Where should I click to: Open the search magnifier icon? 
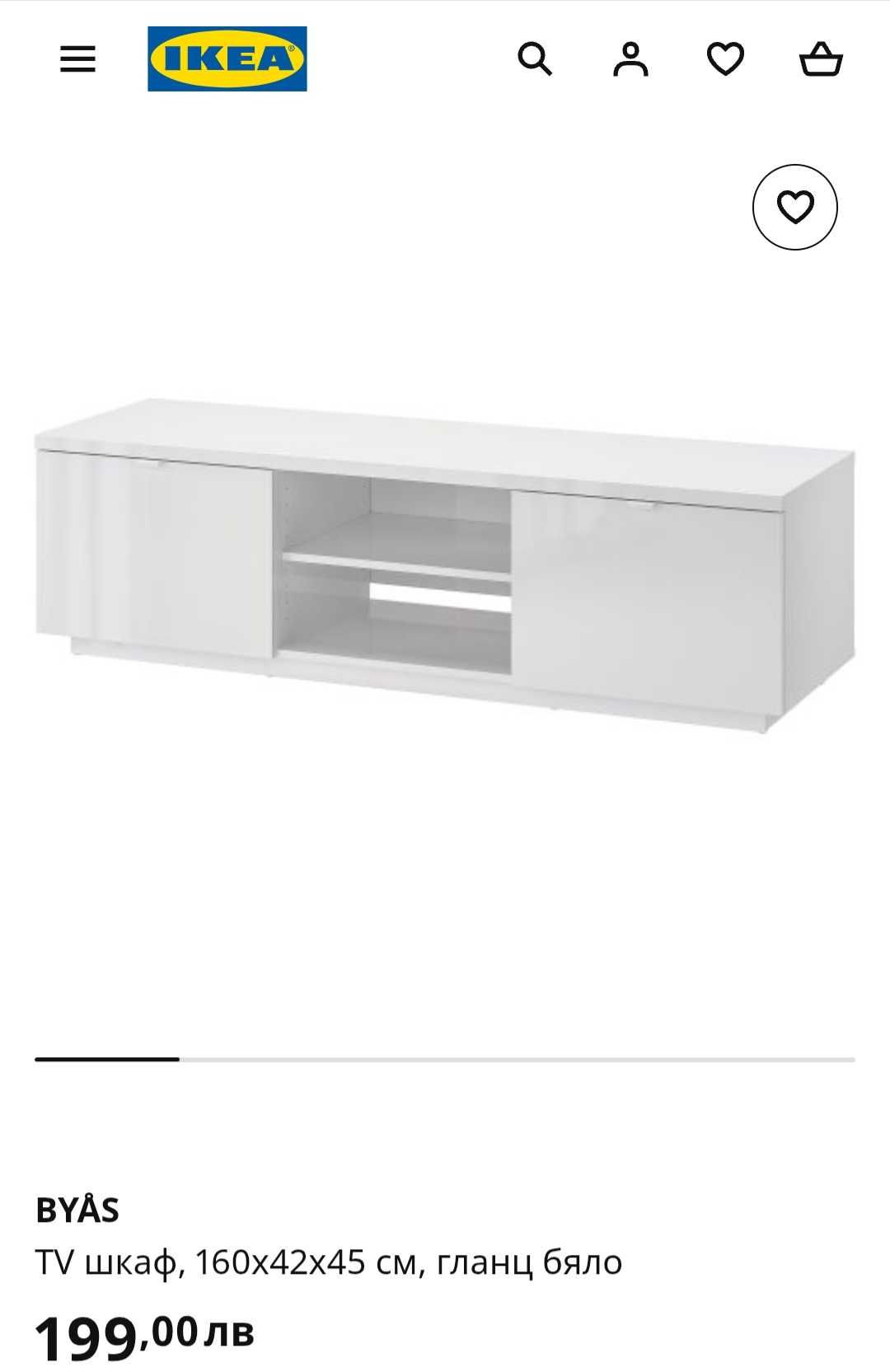point(535,59)
